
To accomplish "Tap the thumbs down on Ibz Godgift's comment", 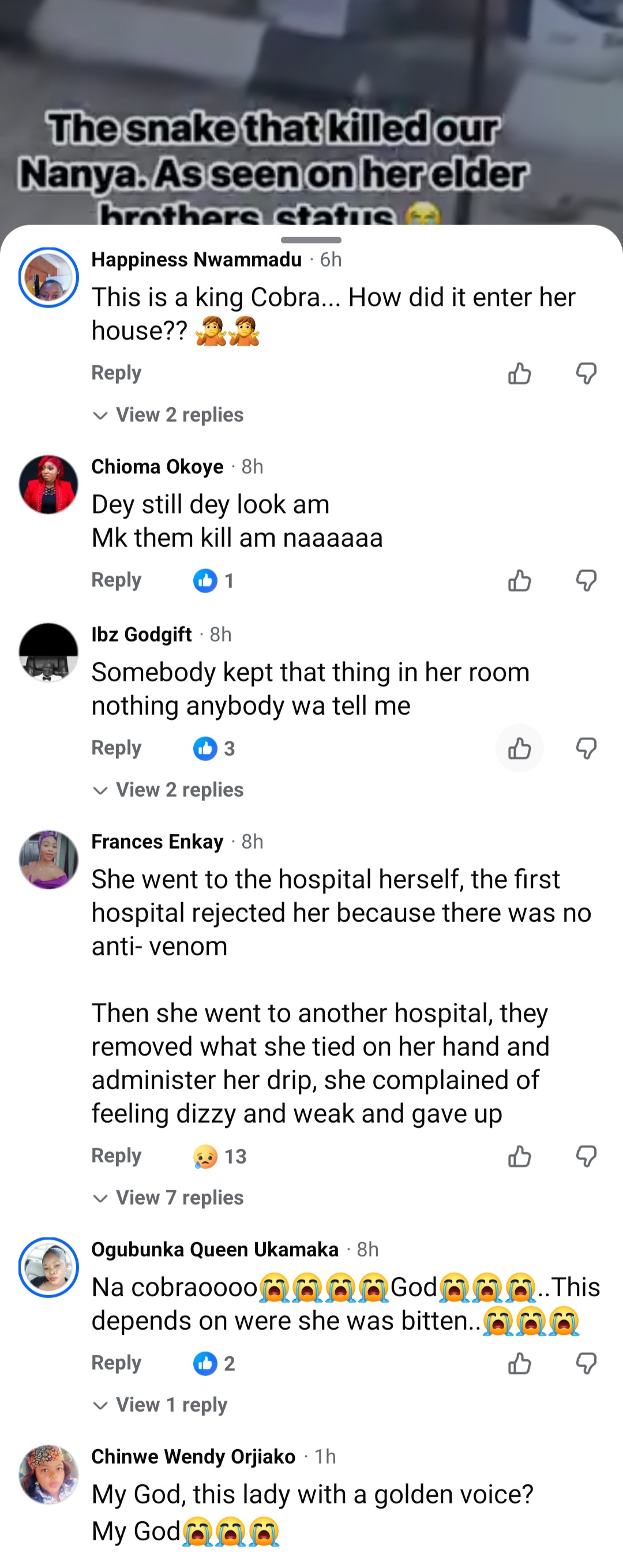I will [x=587, y=748].
